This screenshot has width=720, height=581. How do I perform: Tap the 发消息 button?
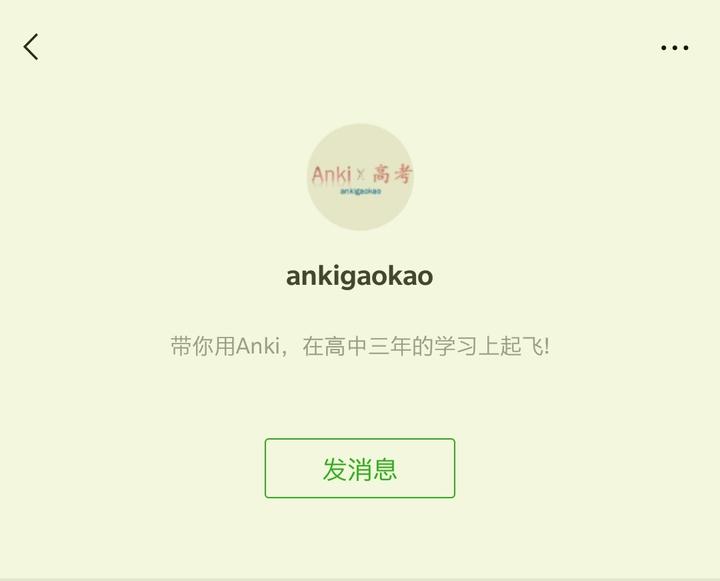[360, 468]
